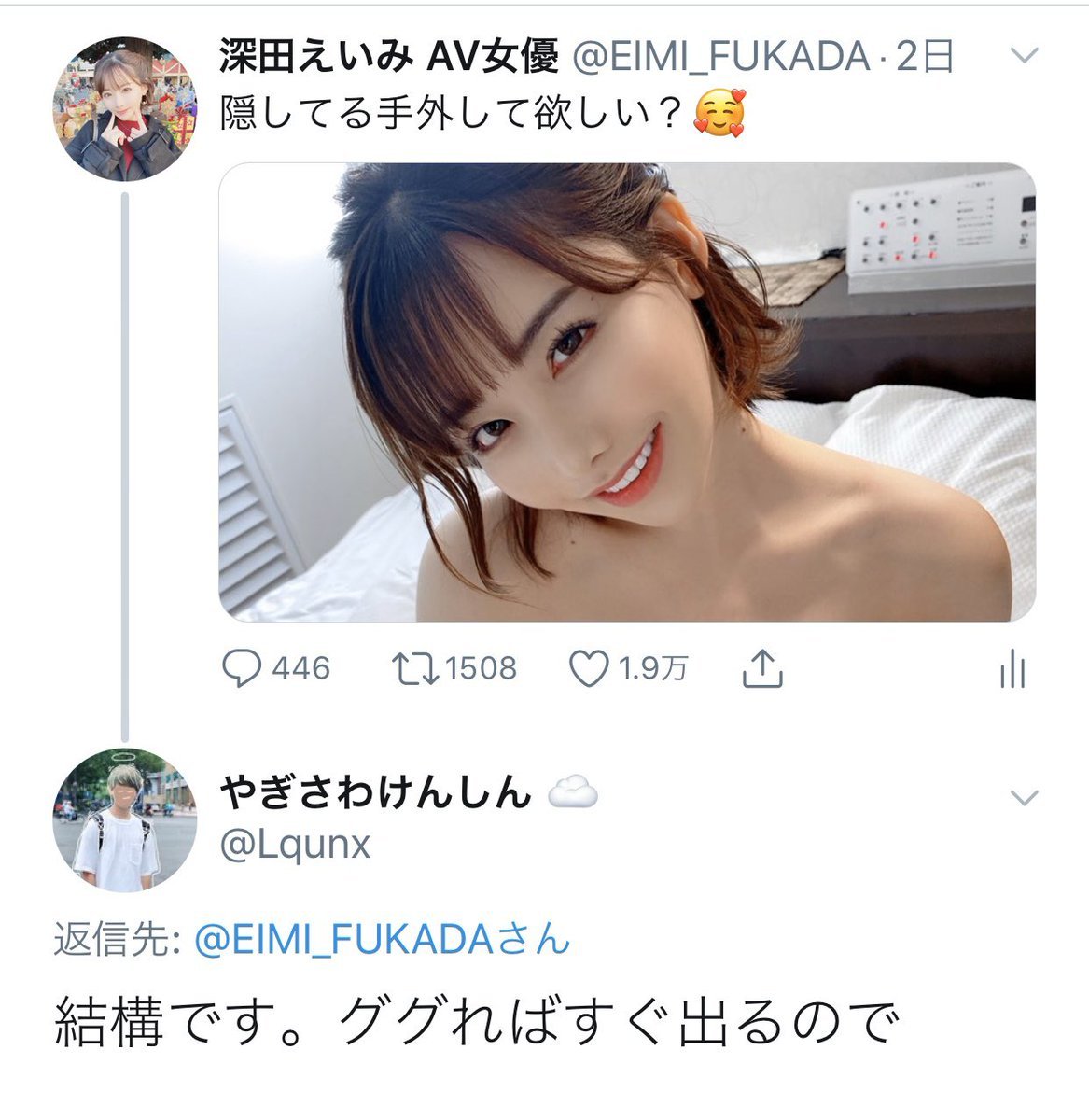View the tweet's analytics bars icon

tap(1012, 669)
